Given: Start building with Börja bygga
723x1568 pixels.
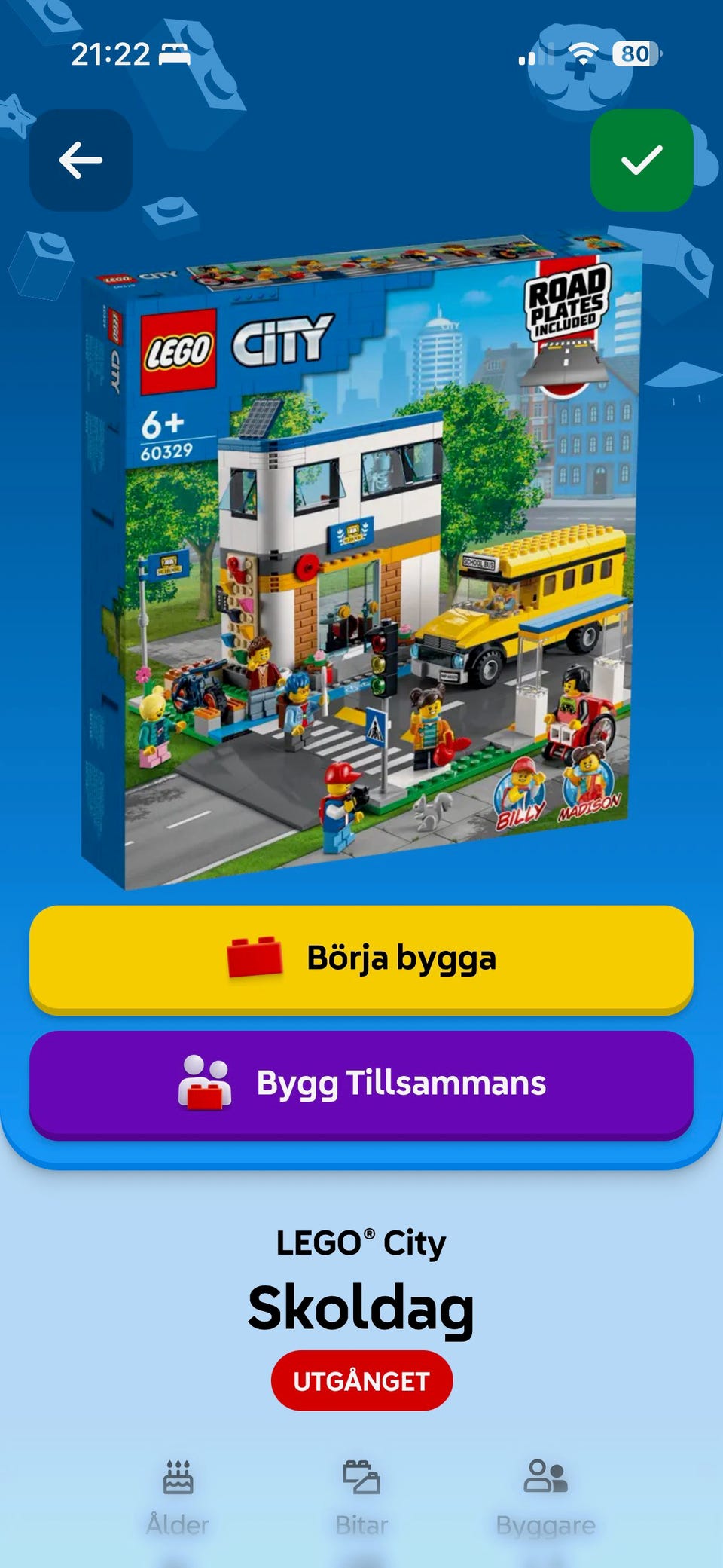Looking at the screenshot, I should coord(361,959).
